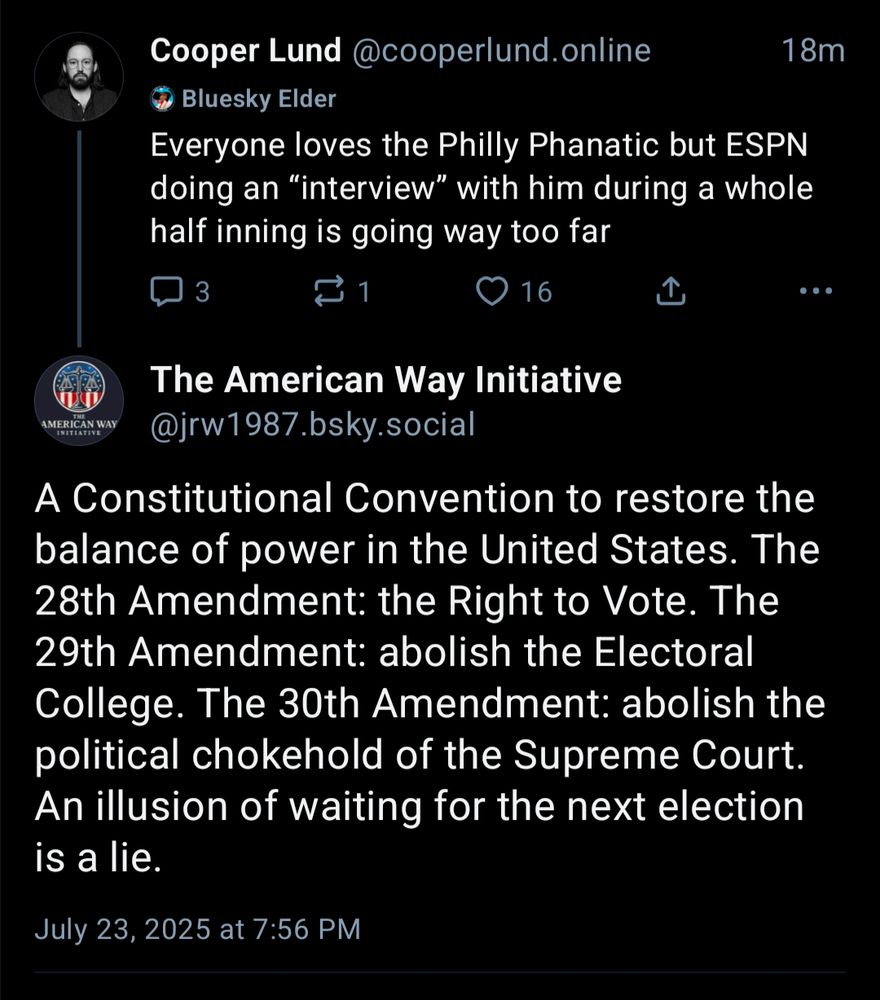This screenshot has width=880, height=1000.
Task: Click the @jrw1987.bsky.social handle link
Action: [x=311, y=423]
